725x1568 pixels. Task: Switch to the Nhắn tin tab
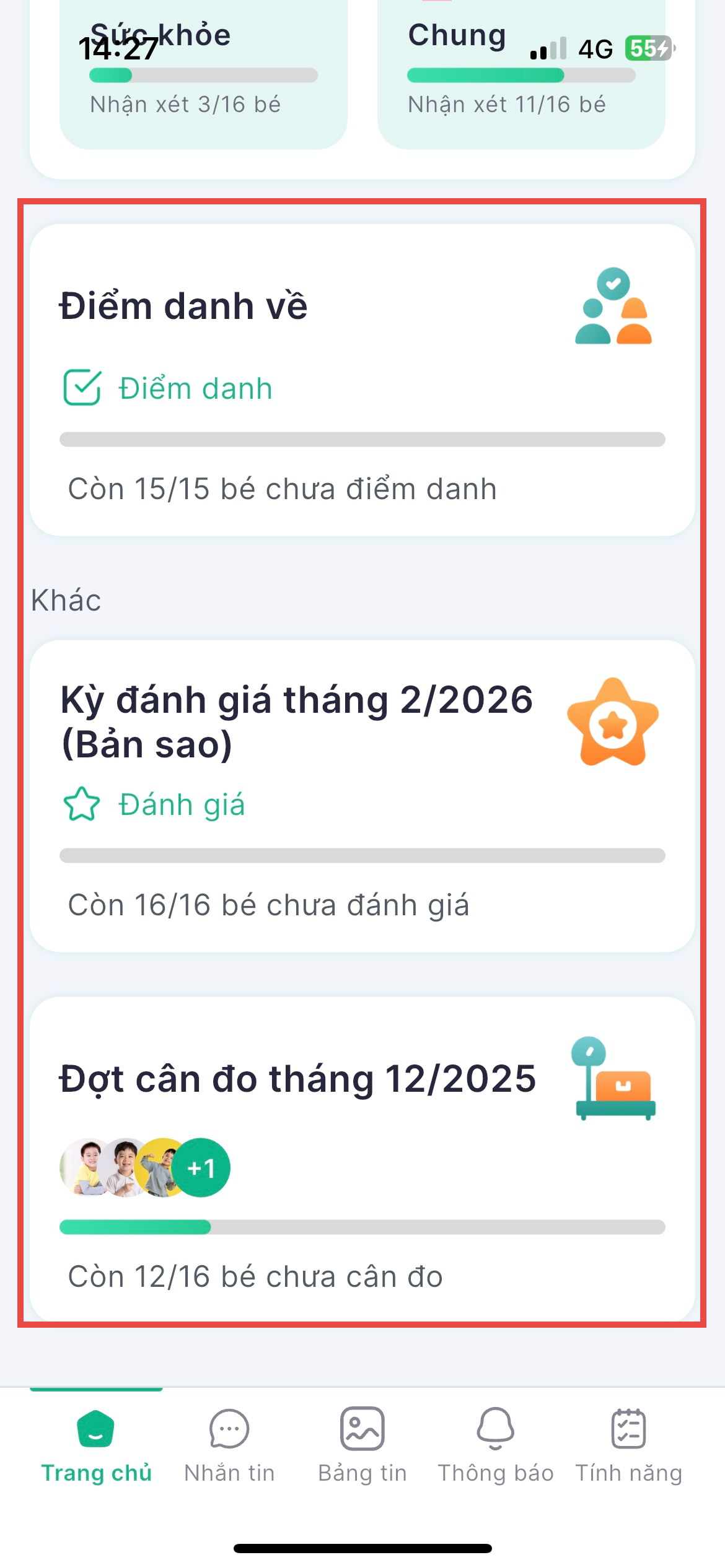(x=229, y=1445)
